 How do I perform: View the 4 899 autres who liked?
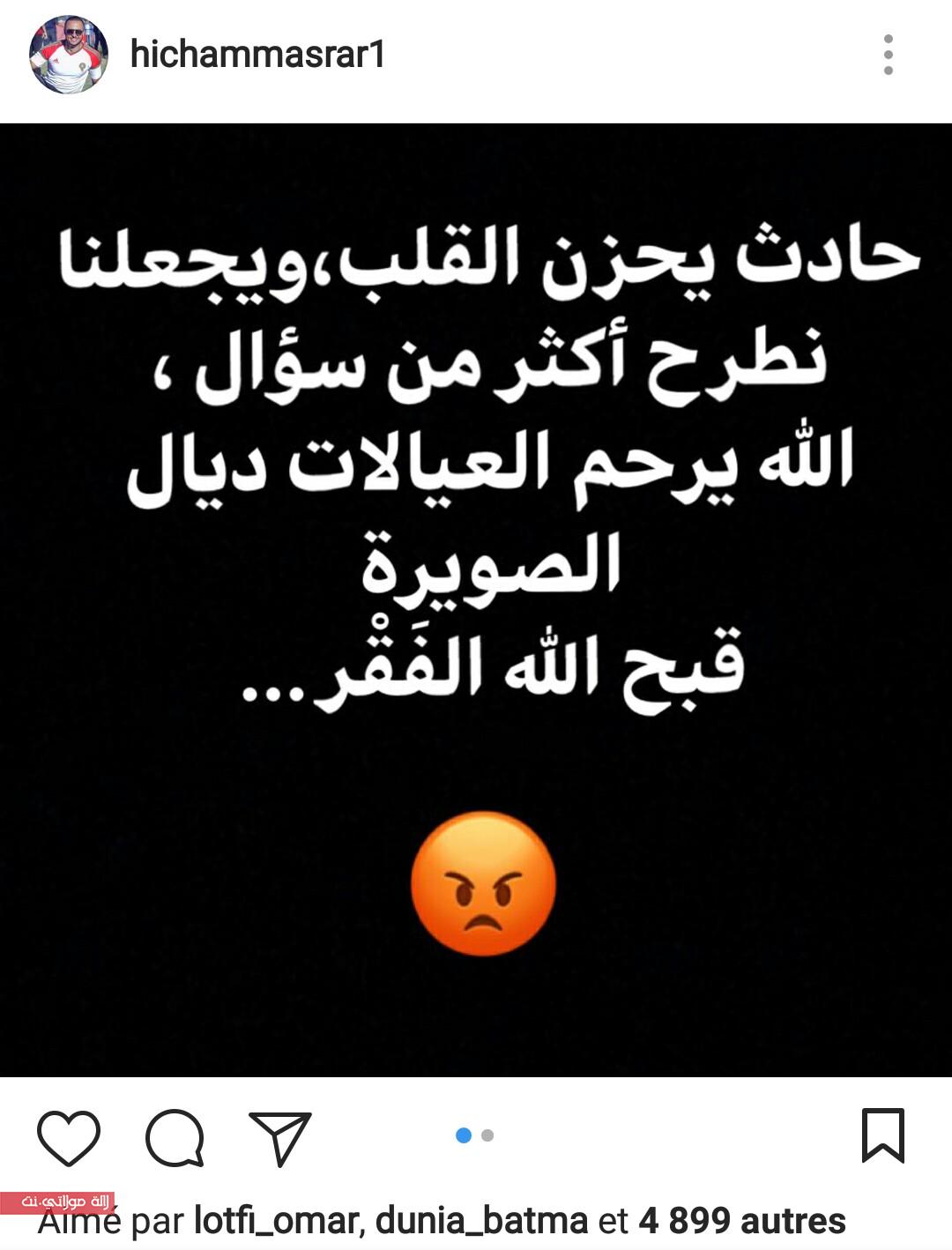click(x=742, y=1222)
